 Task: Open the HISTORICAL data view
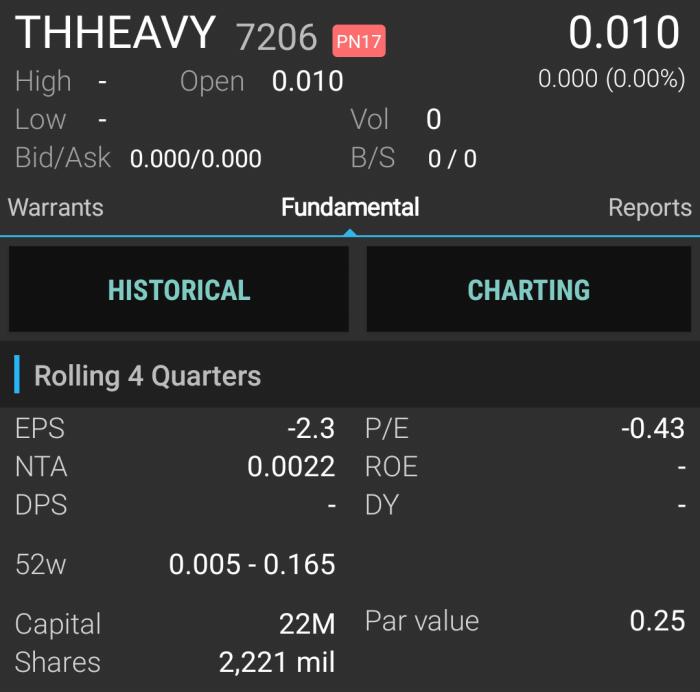(179, 290)
